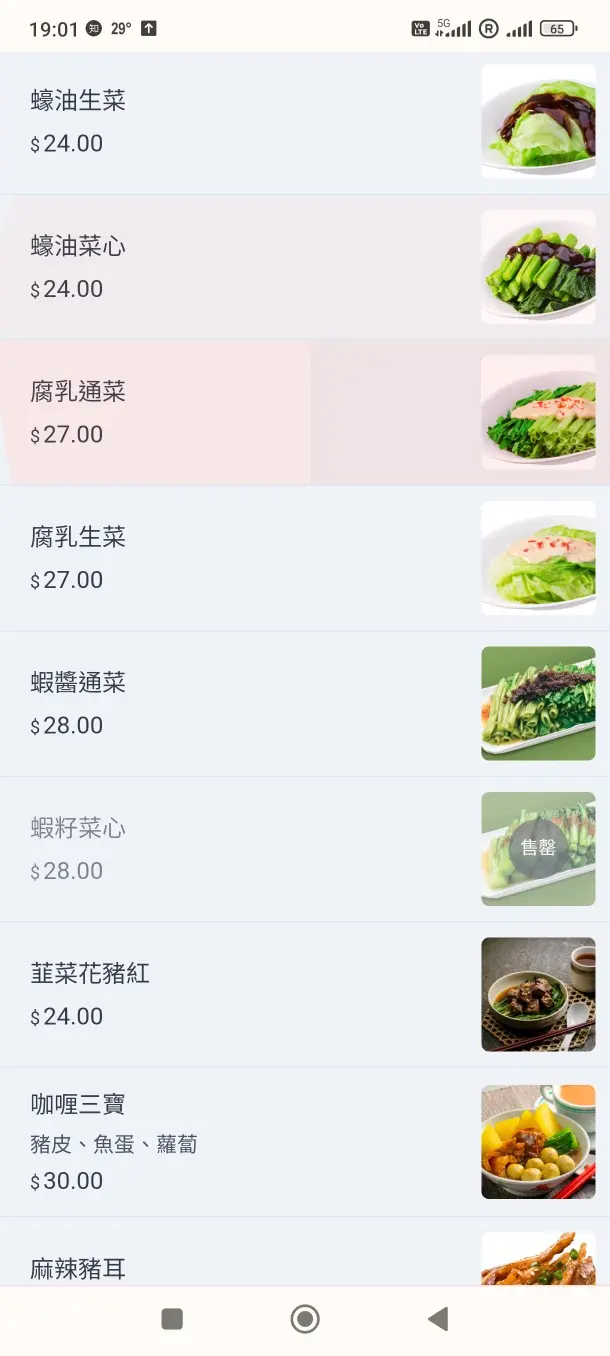The width and height of the screenshot is (610, 1356).
Task: Select the 蠔油生菜 menu item
Action: 305,122
